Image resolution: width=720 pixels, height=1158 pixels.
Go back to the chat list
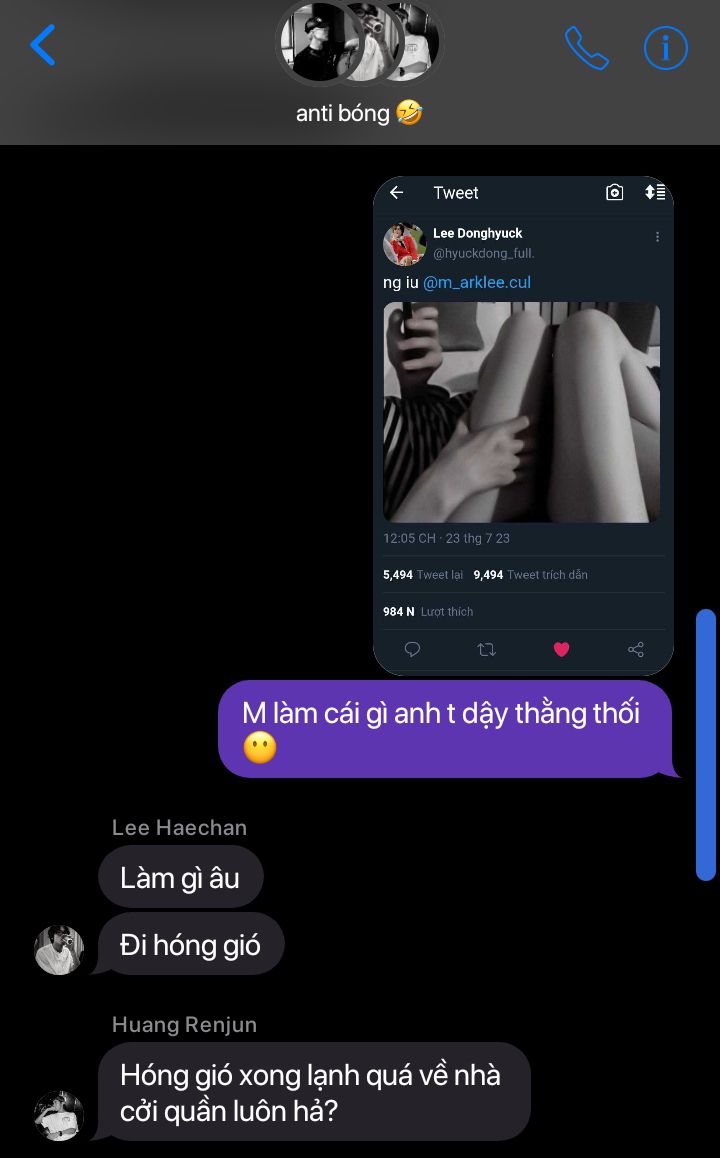tap(43, 46)
